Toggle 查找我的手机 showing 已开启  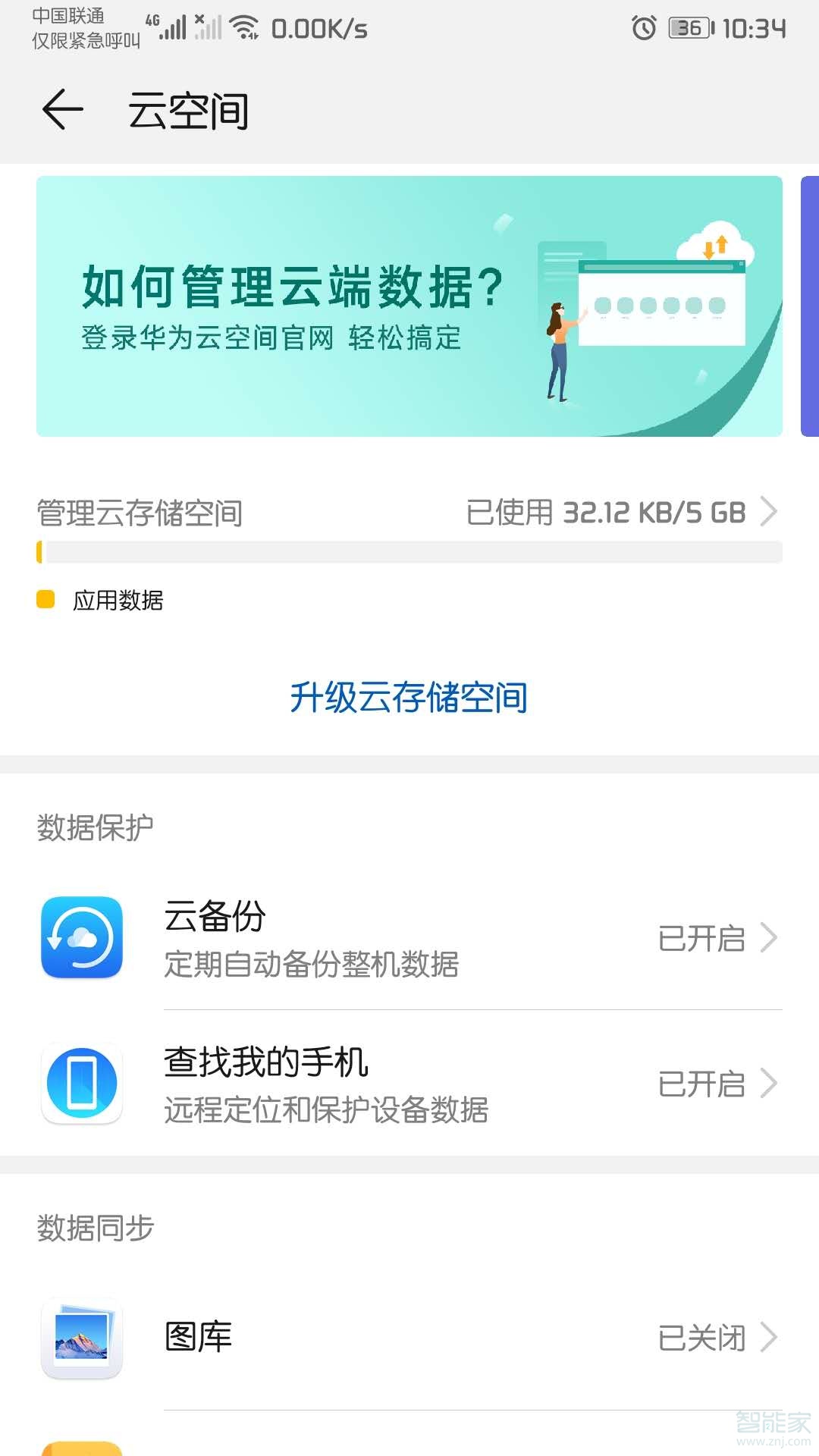point(701,1084)
